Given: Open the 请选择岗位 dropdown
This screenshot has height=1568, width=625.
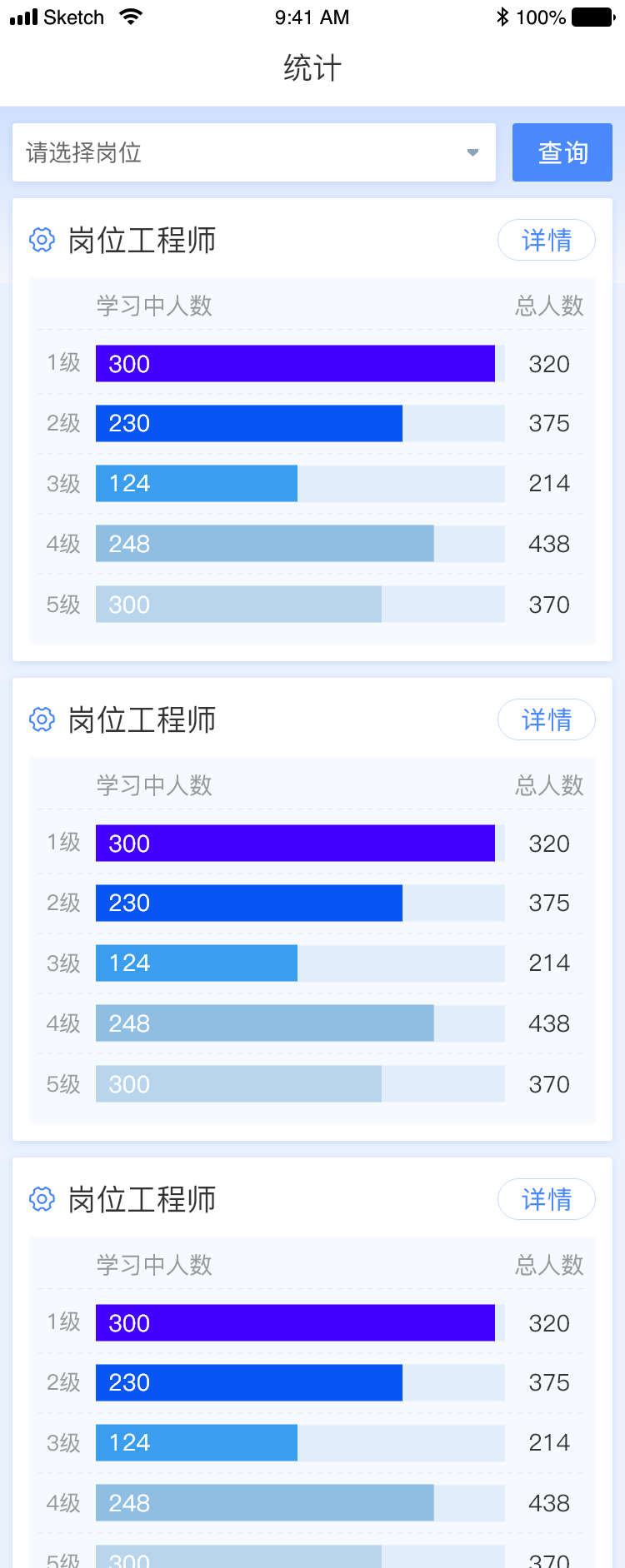Looking at the screenshot, I should (x=254, y=152).
